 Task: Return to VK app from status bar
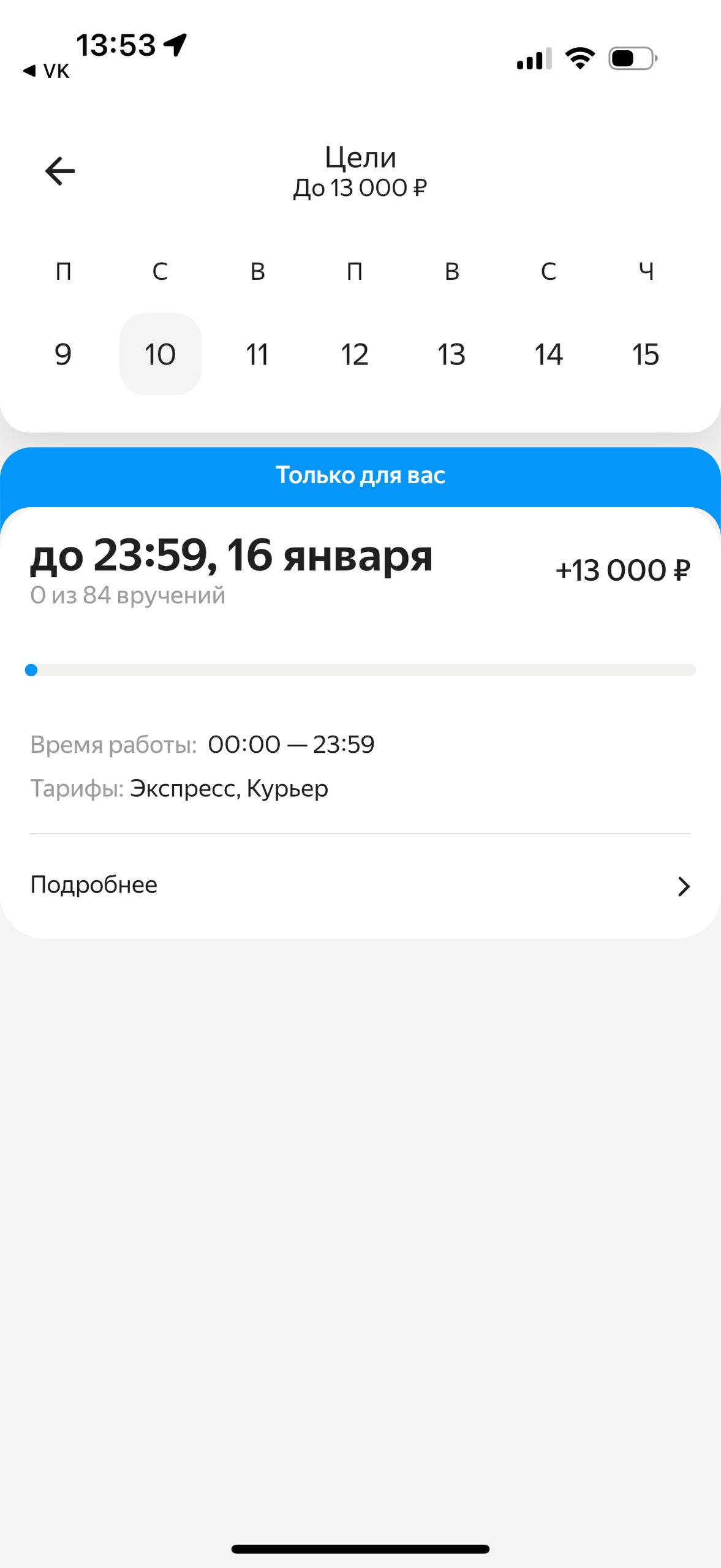click(x=47, y=72)
